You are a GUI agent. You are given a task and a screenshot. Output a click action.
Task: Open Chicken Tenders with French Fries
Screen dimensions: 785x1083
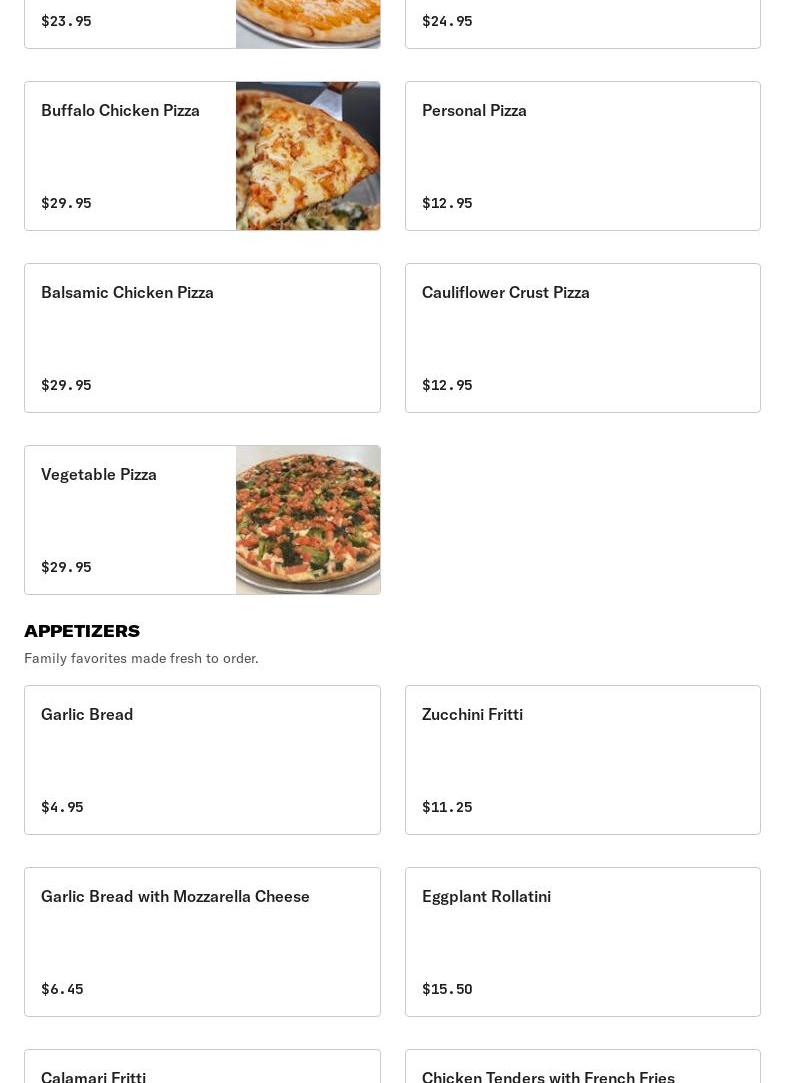(x=582, y=1068)
